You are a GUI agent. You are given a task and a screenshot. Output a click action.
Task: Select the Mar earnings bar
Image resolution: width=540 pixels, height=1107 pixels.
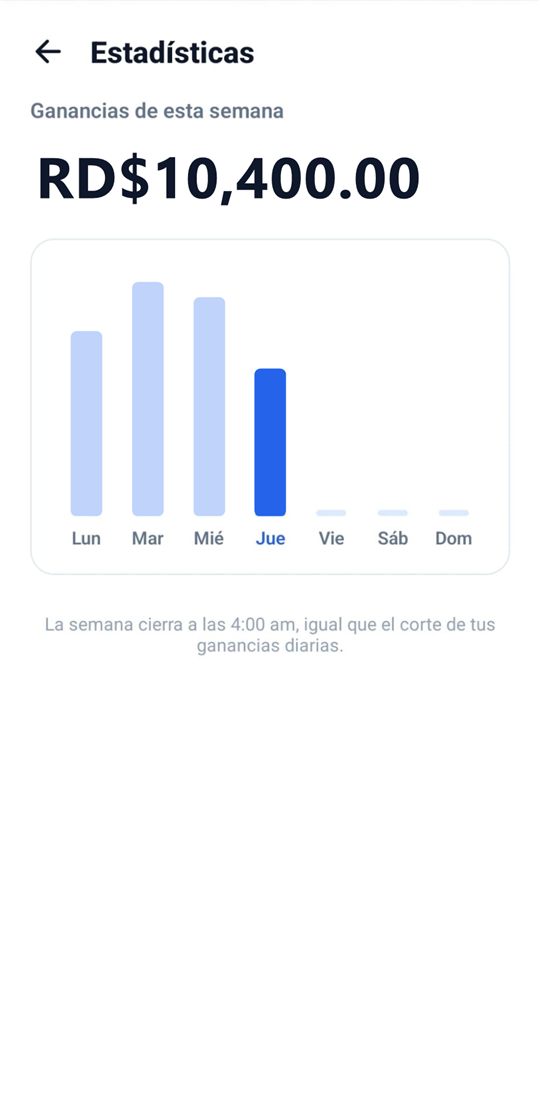[x=148, y=399]
